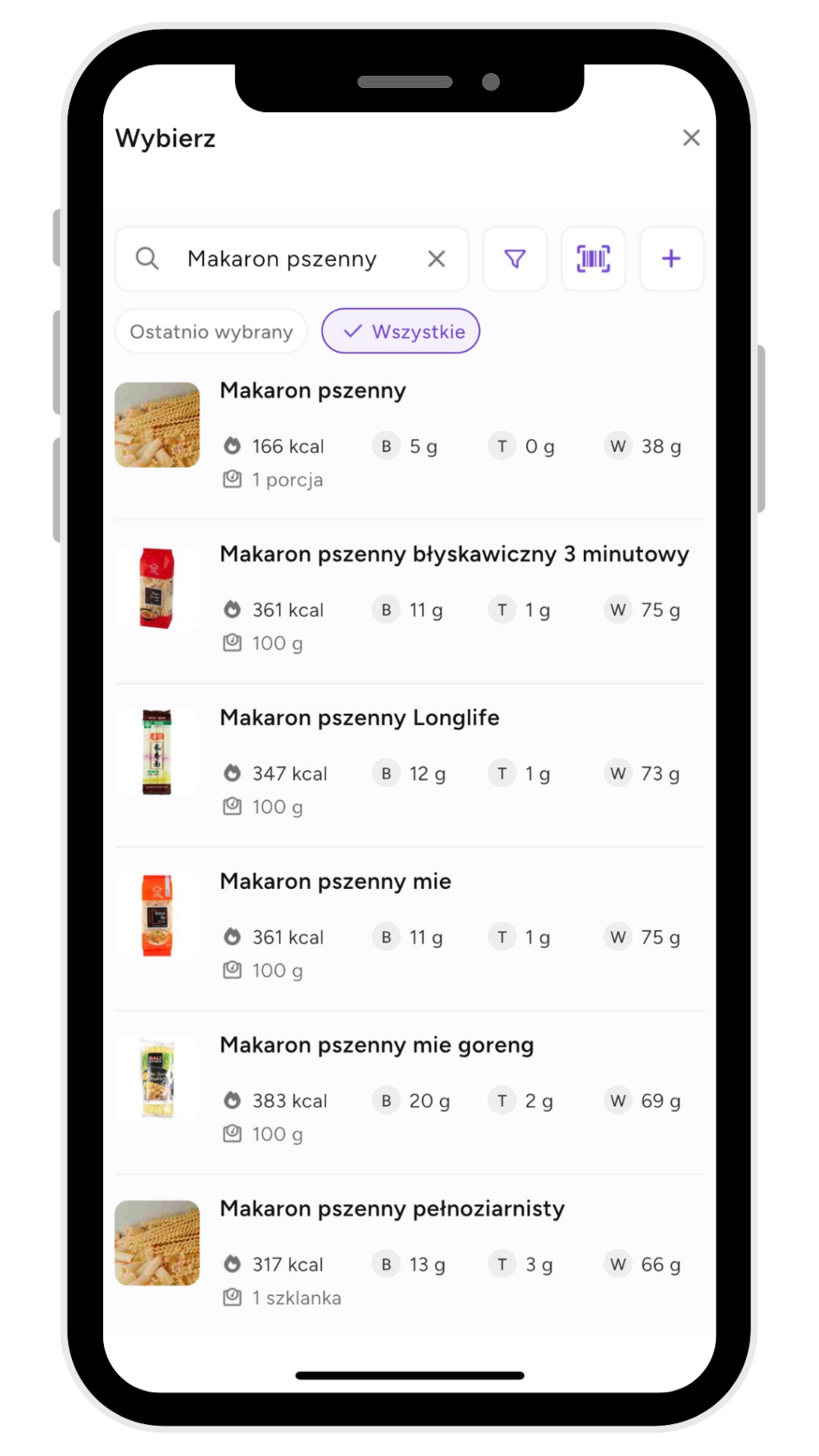Image resolution: width=819 pixels, height=1456 pixels.
Task: Open the barcode scanner
Action: pyautogui.click(x=593, y=259)
